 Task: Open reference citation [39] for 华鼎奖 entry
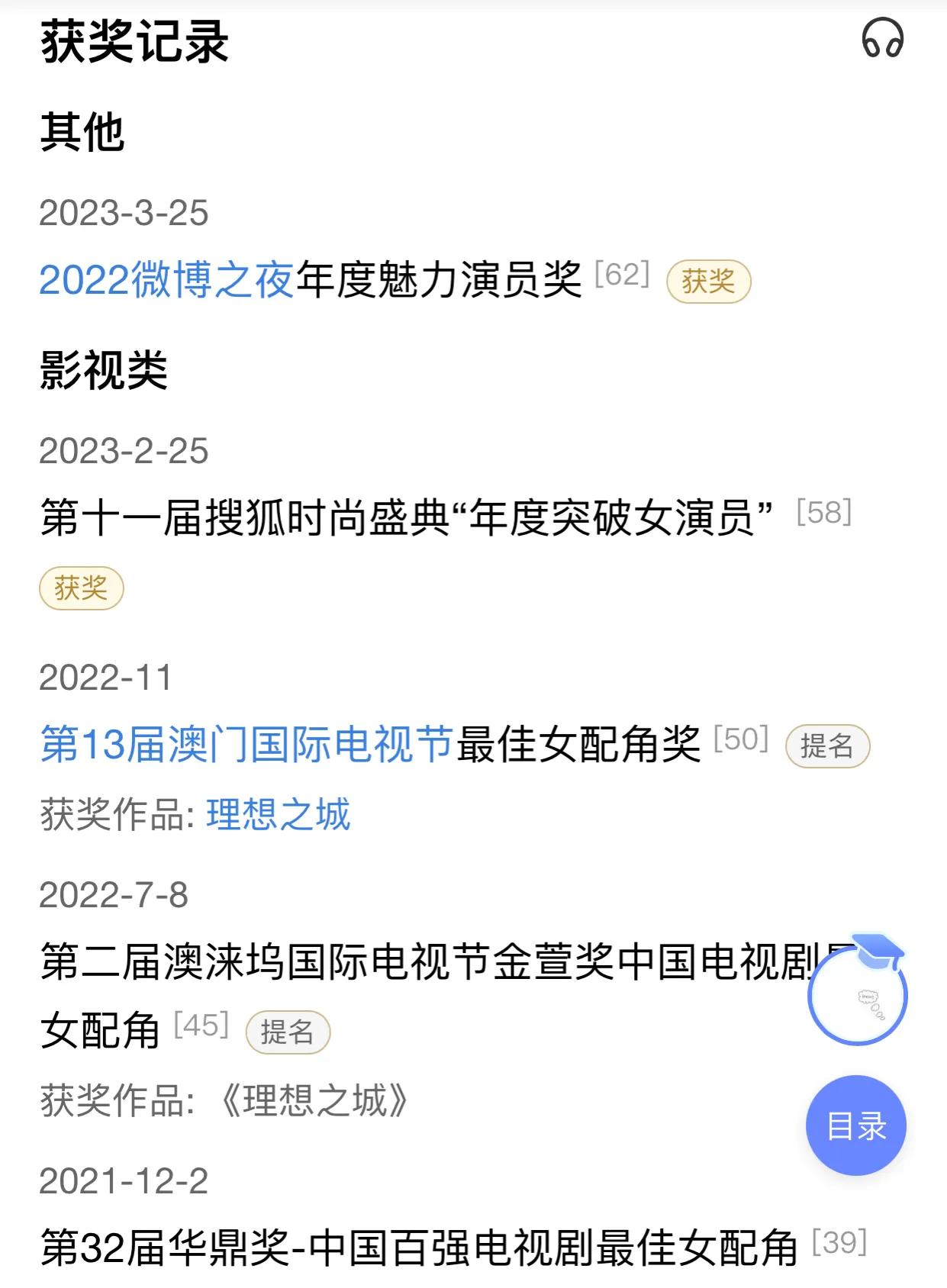[838, 1240]
